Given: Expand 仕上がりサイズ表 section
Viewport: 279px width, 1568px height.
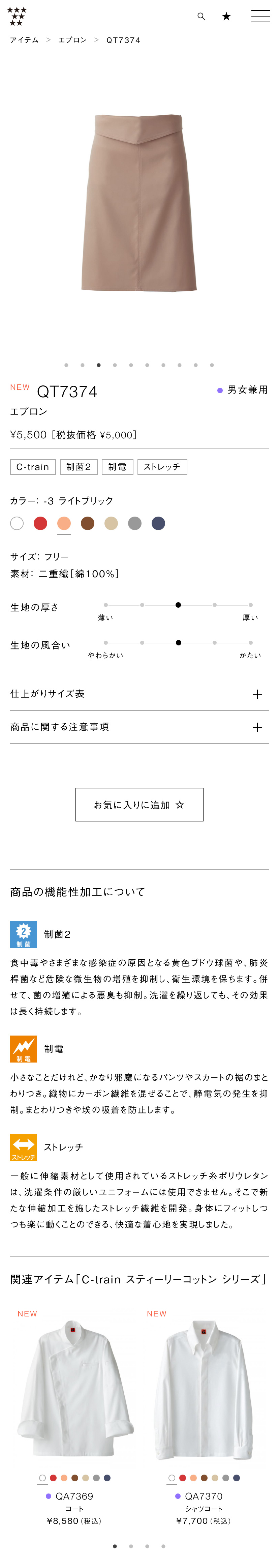Looking at the screenshot, I should tap(139, 694).
